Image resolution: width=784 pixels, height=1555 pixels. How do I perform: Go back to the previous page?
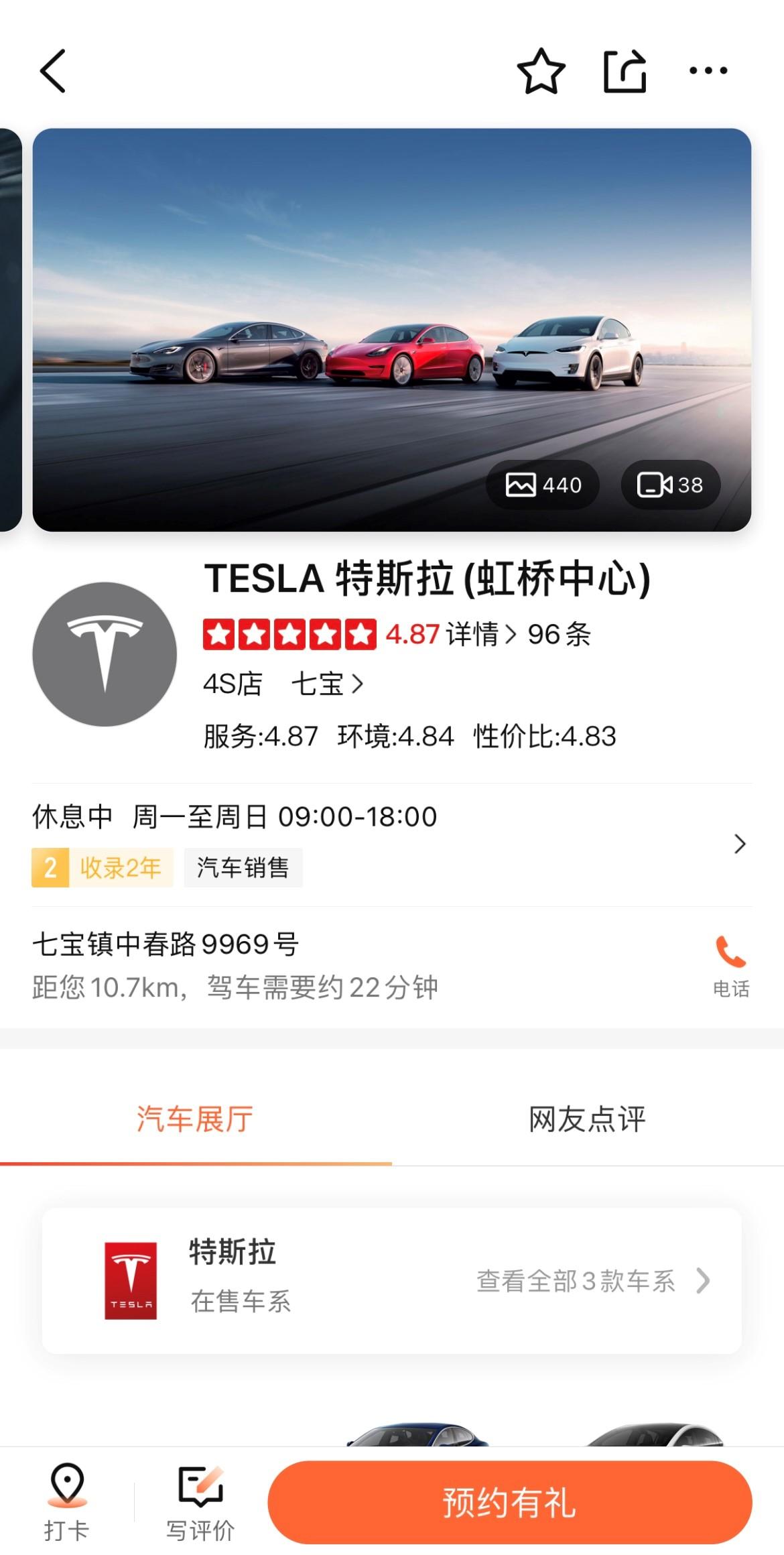53,70
